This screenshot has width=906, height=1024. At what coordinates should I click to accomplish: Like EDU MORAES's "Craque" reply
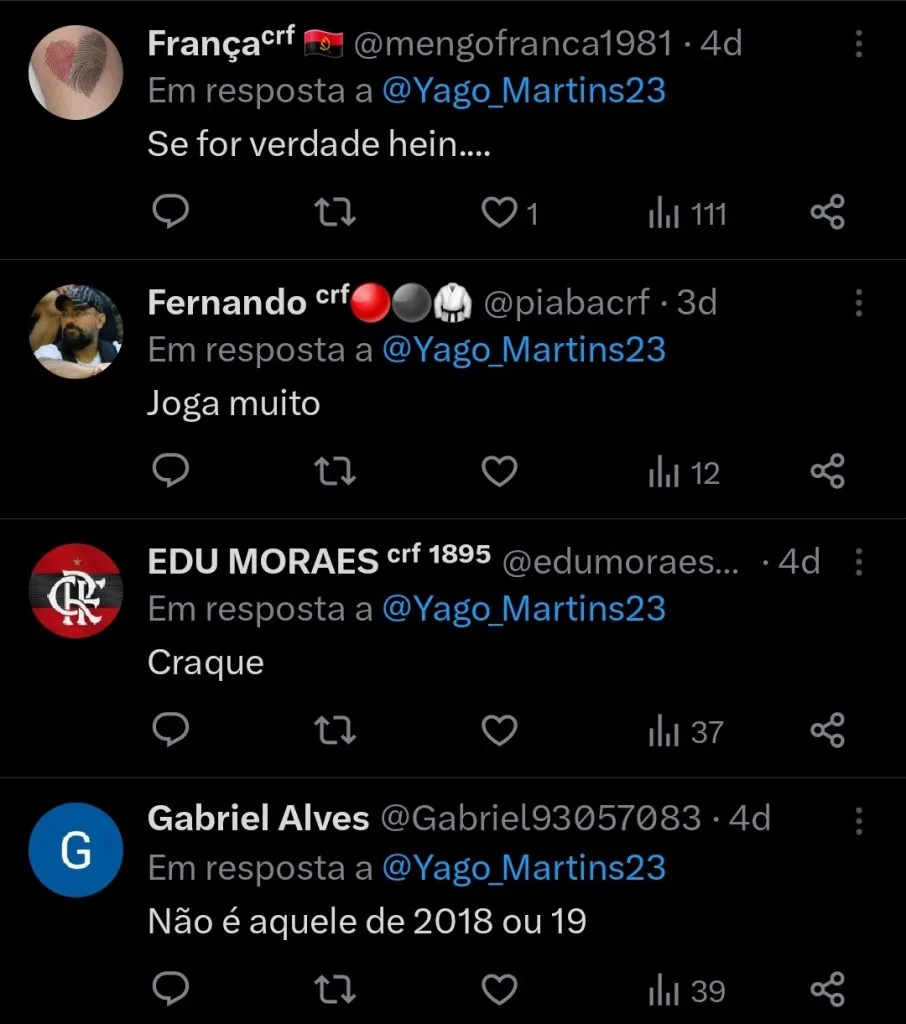(497, 730)
